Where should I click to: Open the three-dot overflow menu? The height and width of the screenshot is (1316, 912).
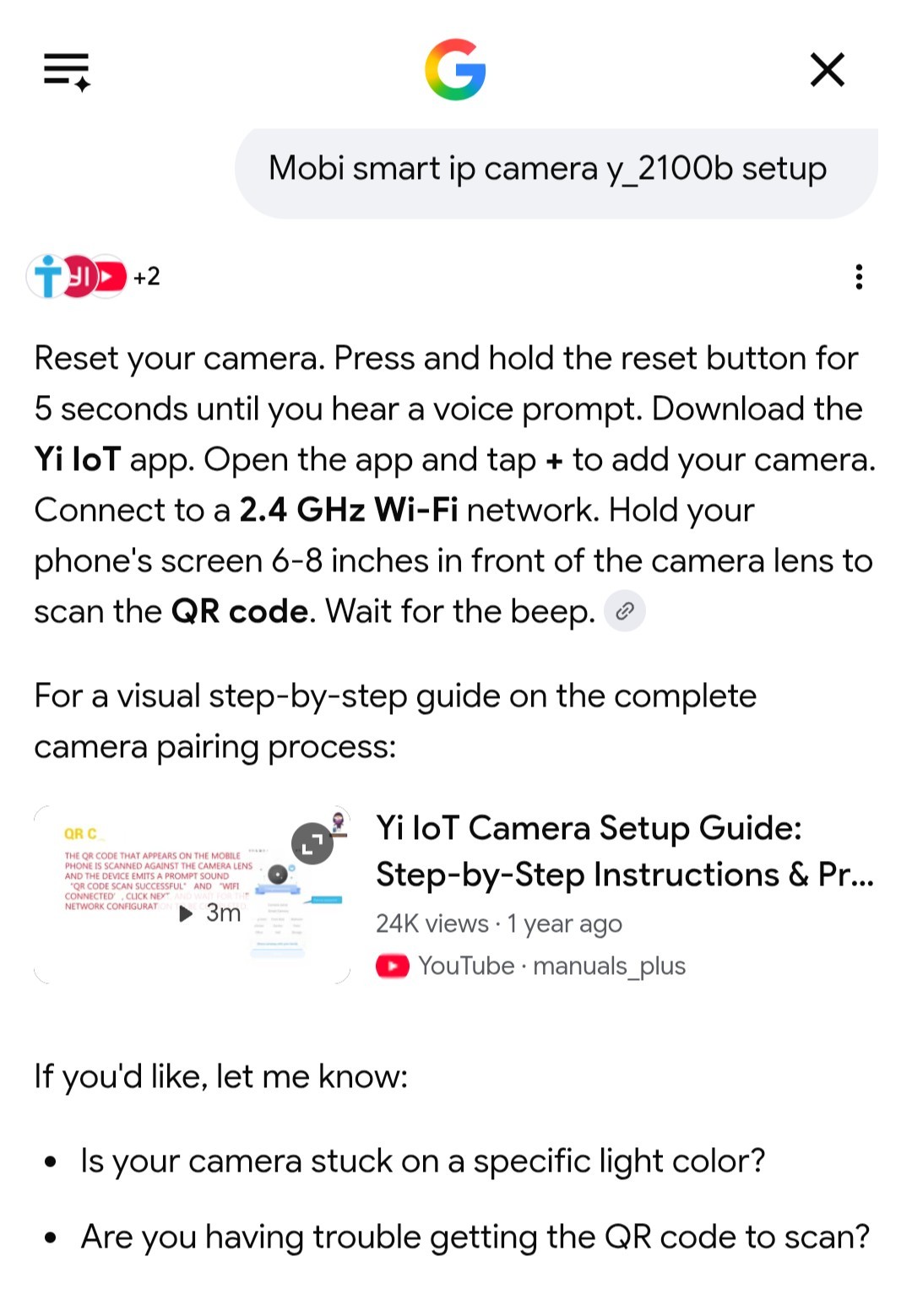(859, 277)
